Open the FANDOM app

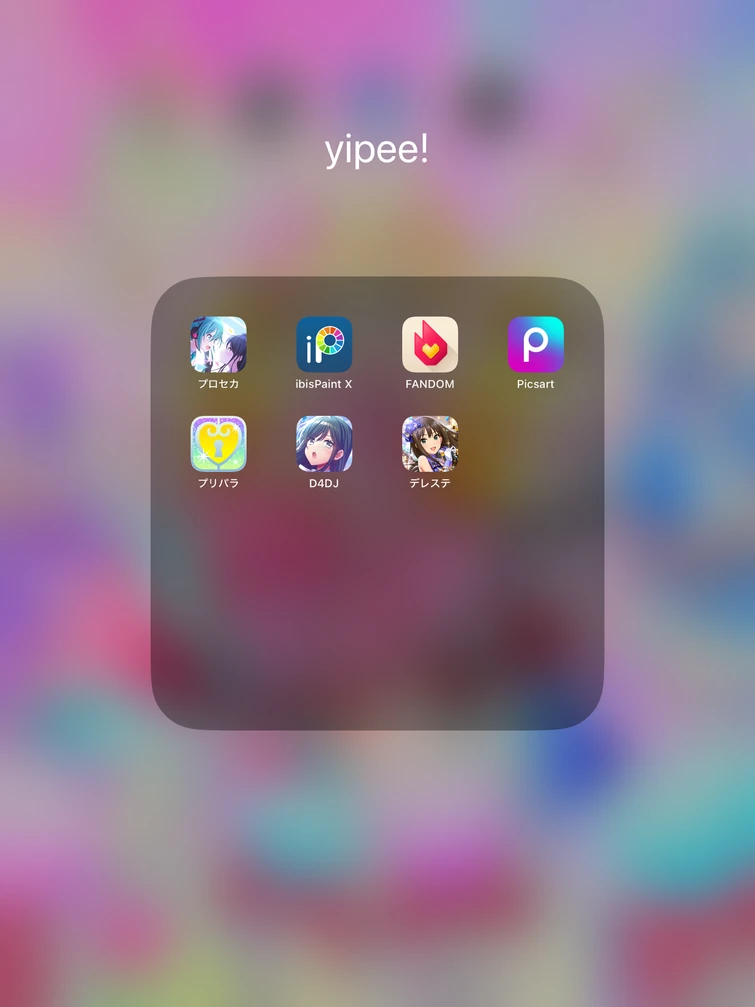pos(430,345)
